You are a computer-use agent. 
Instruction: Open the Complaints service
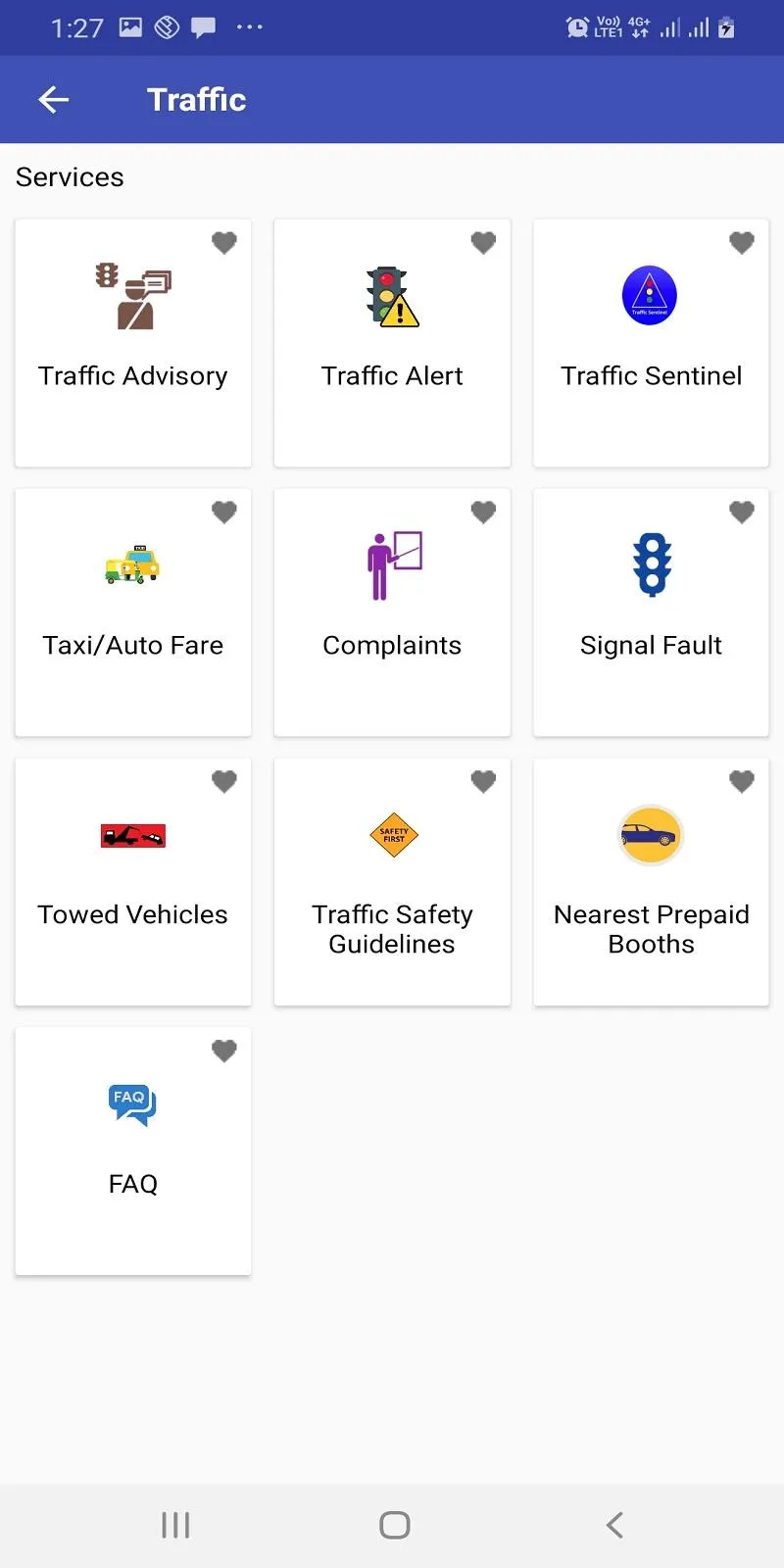pyautogui.click(x=392, y=563)
